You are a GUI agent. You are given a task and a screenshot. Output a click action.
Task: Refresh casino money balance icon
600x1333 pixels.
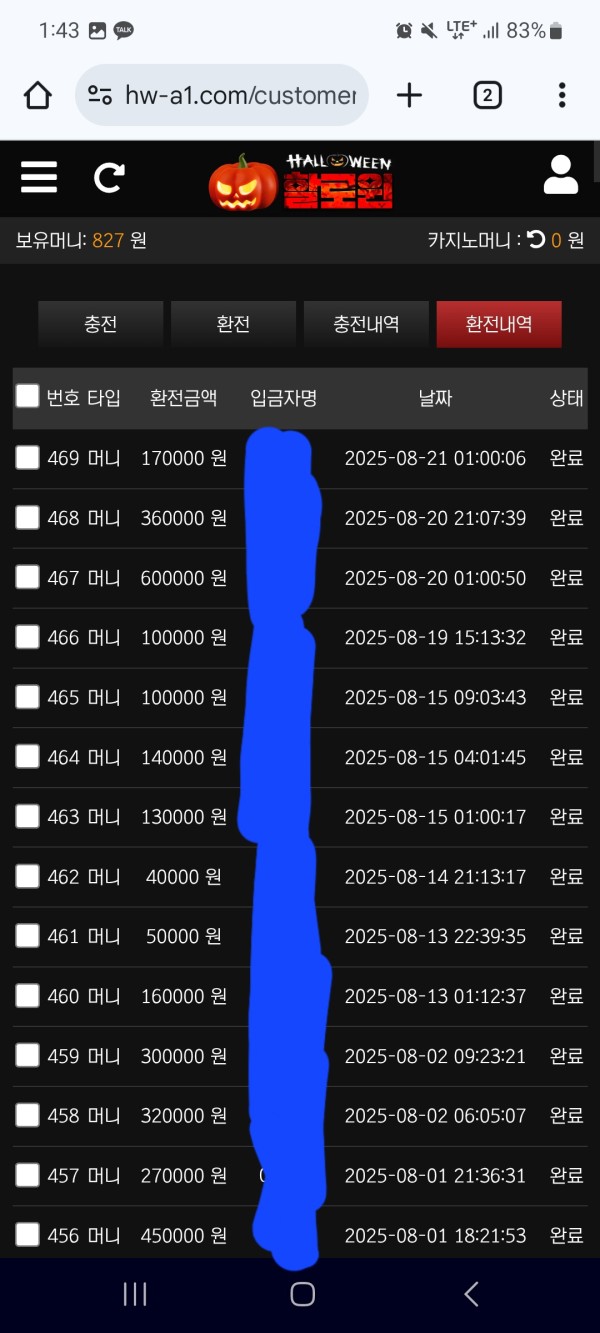point(536,240)
